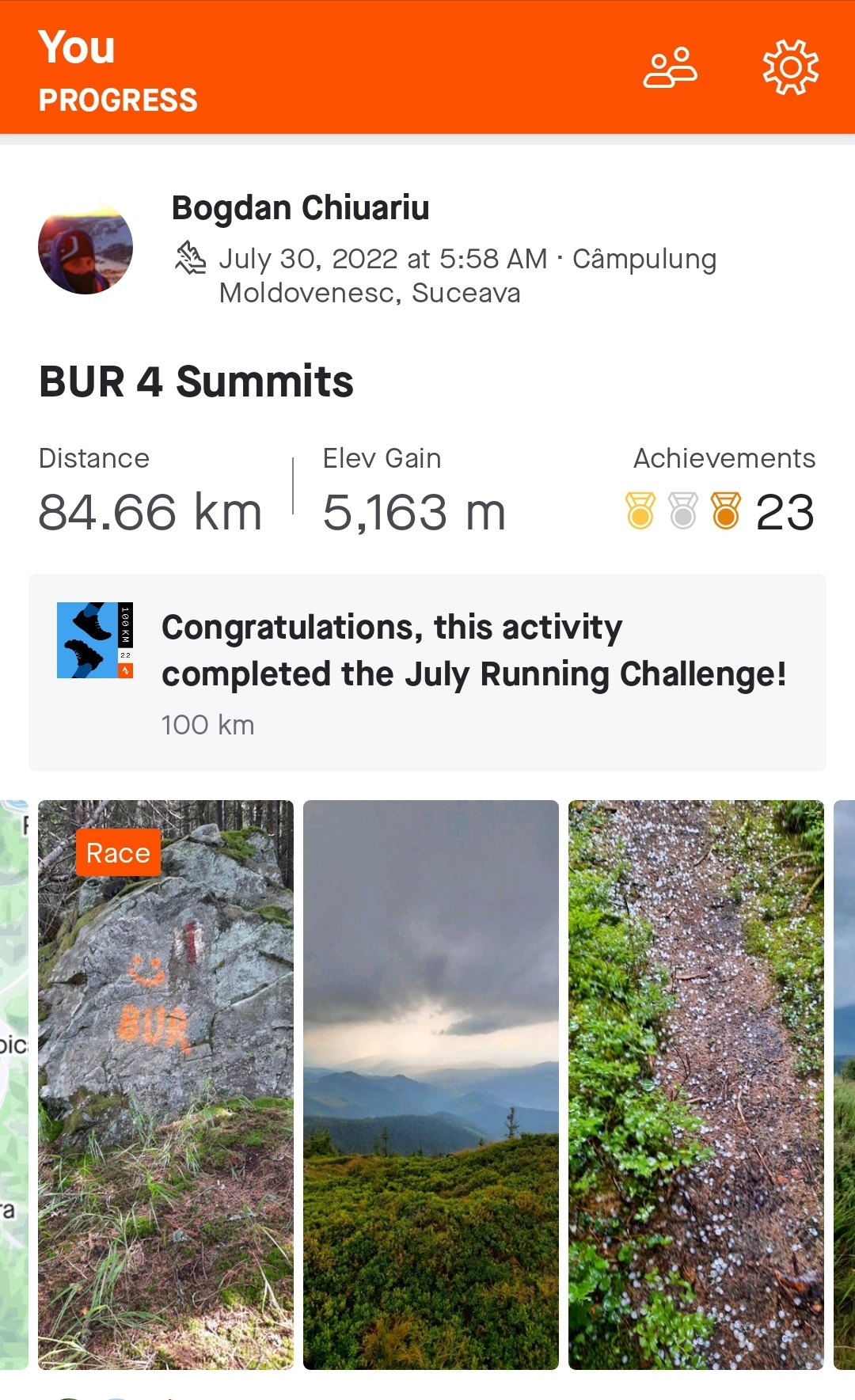Image resolution: width=855 pixels, height=1400 pixels.
Task: Open Bogdan Chiuariu's profile picture
Action: [85, 248]
